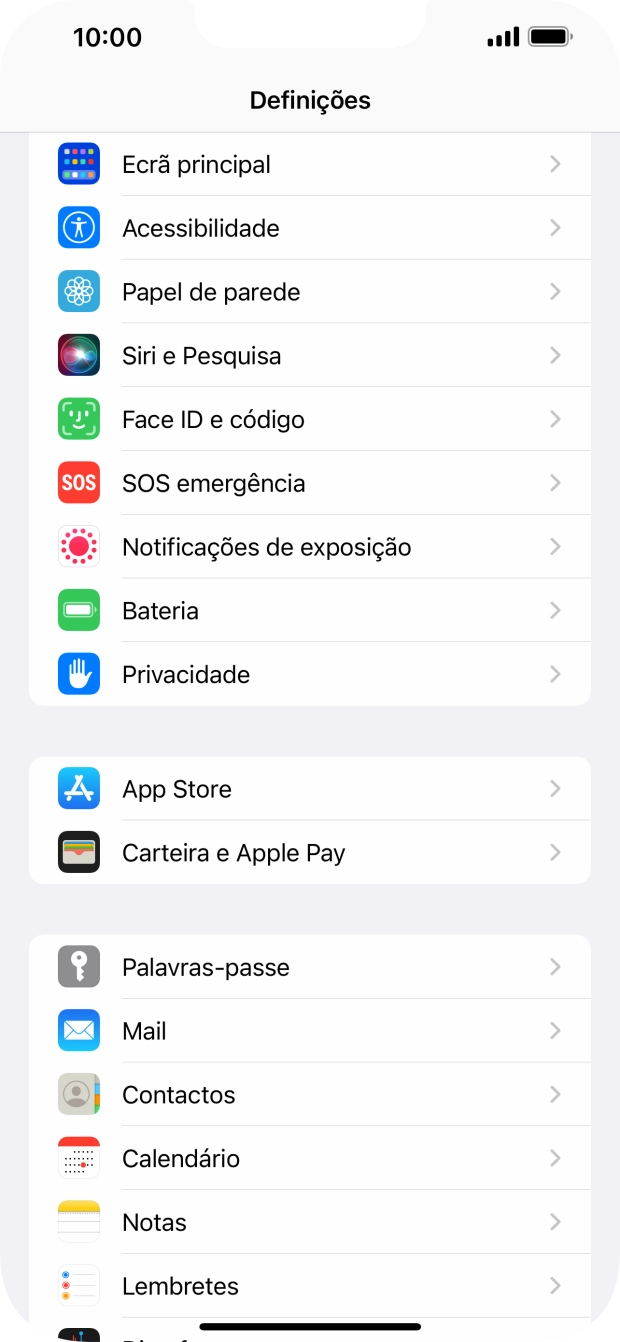Open Papel de parede options
620x1342 pixels.
310,292
